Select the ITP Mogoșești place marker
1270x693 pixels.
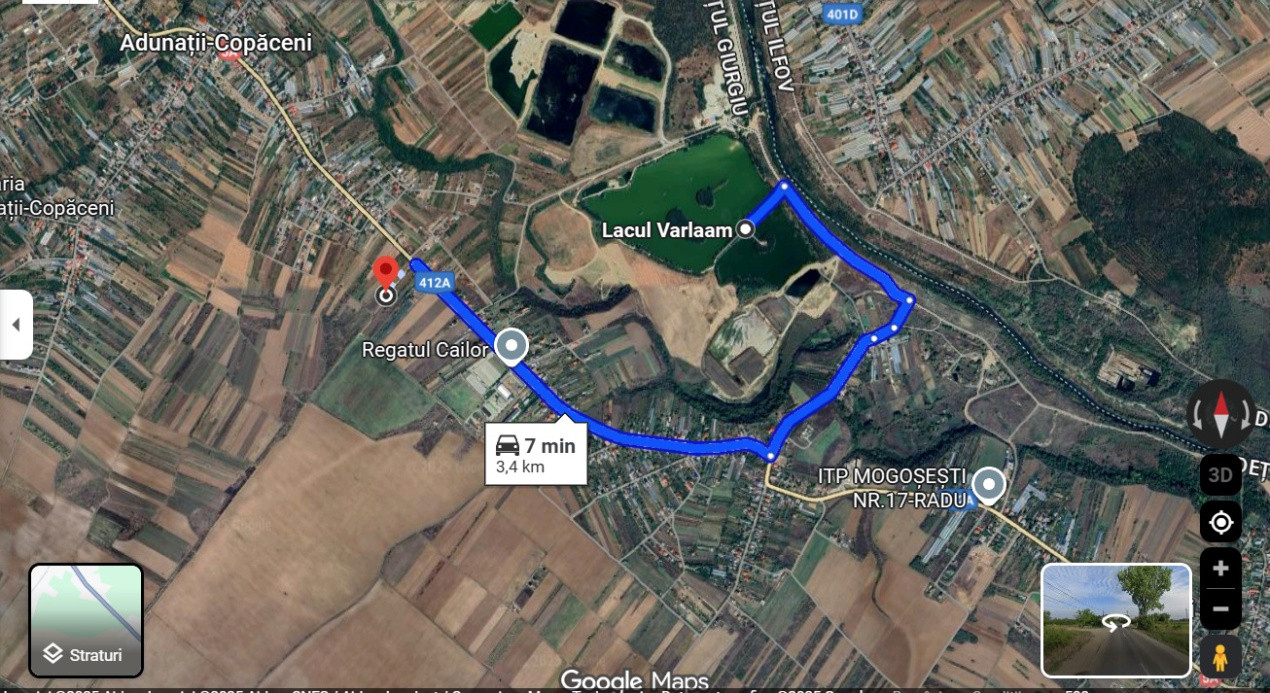pos(989,485)
